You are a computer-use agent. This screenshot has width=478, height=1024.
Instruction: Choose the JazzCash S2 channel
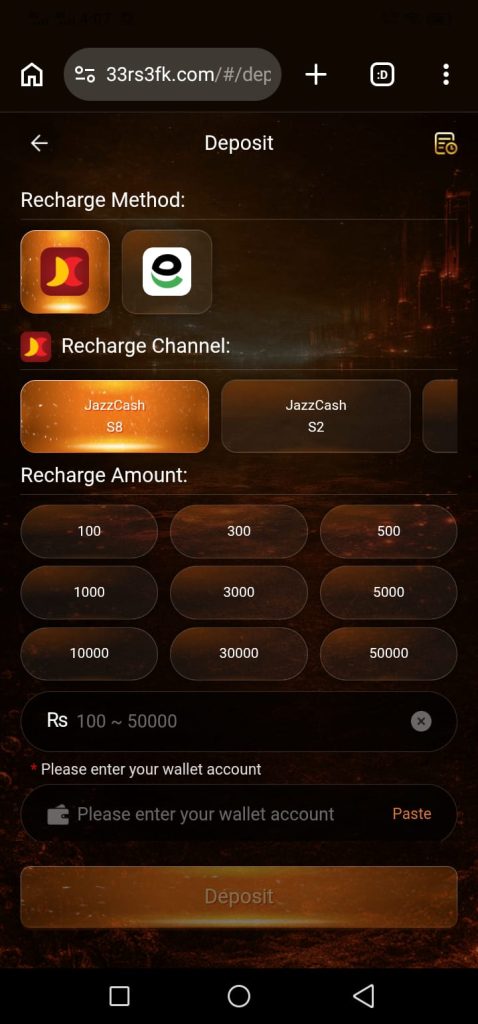coord(316,416)
